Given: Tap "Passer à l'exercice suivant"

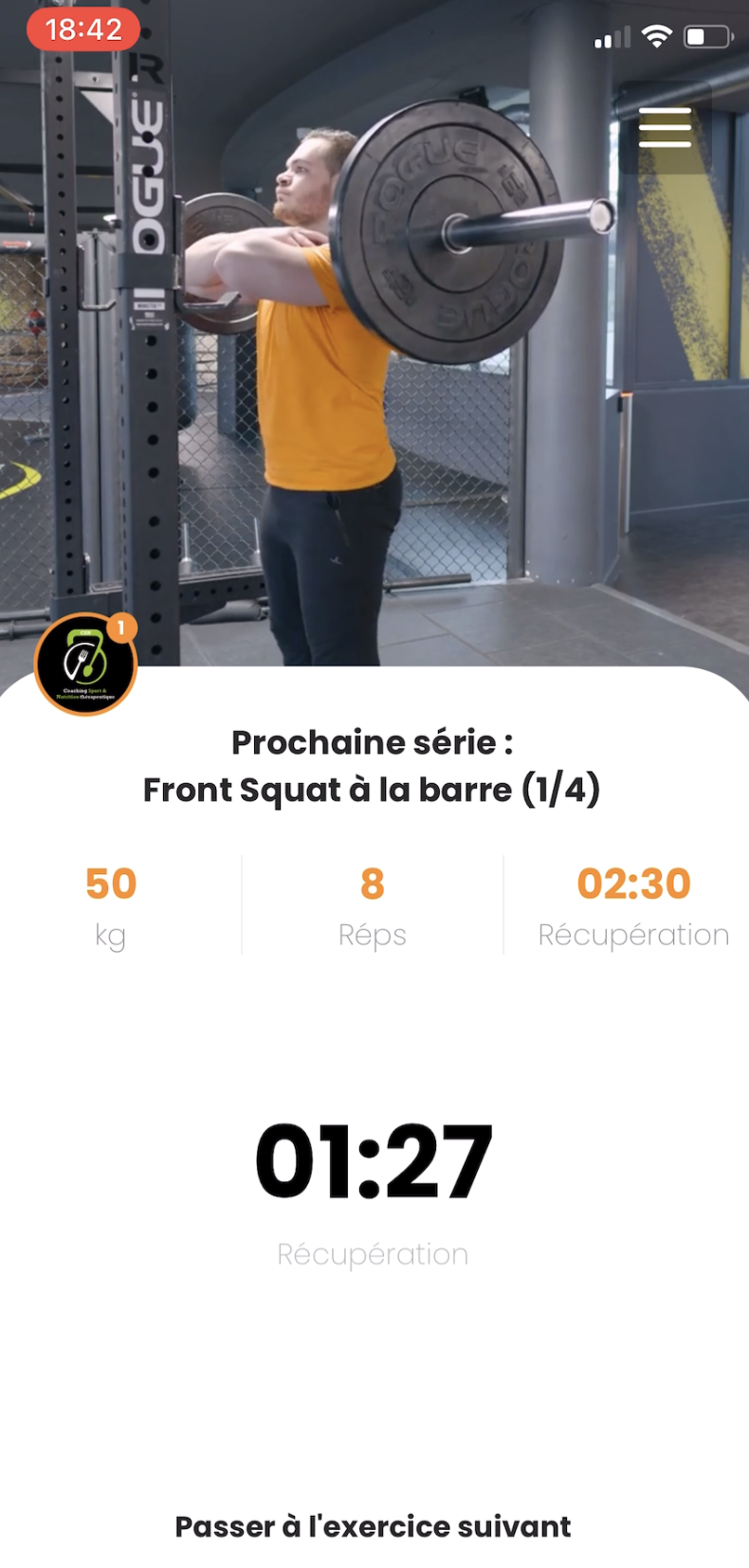Looking at the screenshot, I should (x=373, y=1525).
